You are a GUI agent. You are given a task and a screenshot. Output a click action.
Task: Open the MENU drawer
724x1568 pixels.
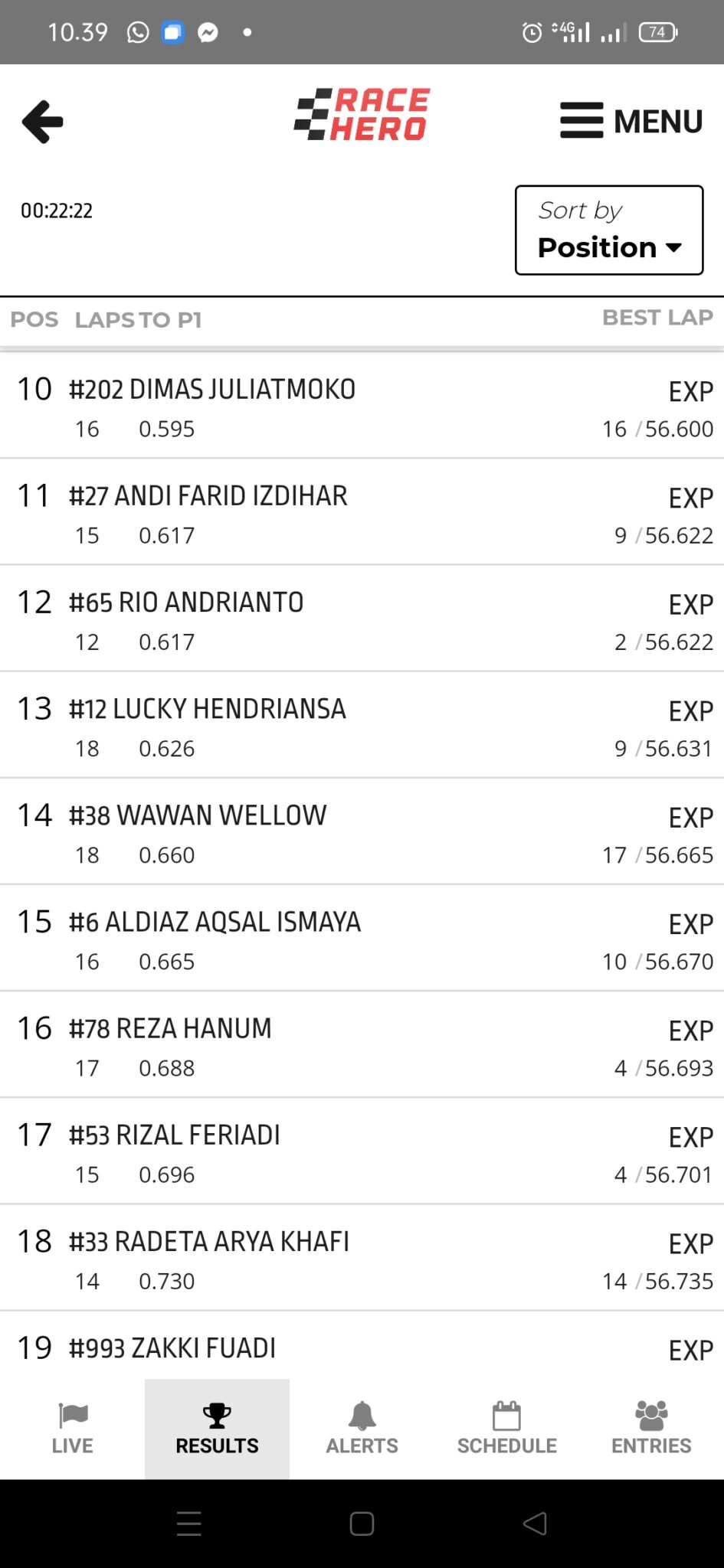(631, 121)
